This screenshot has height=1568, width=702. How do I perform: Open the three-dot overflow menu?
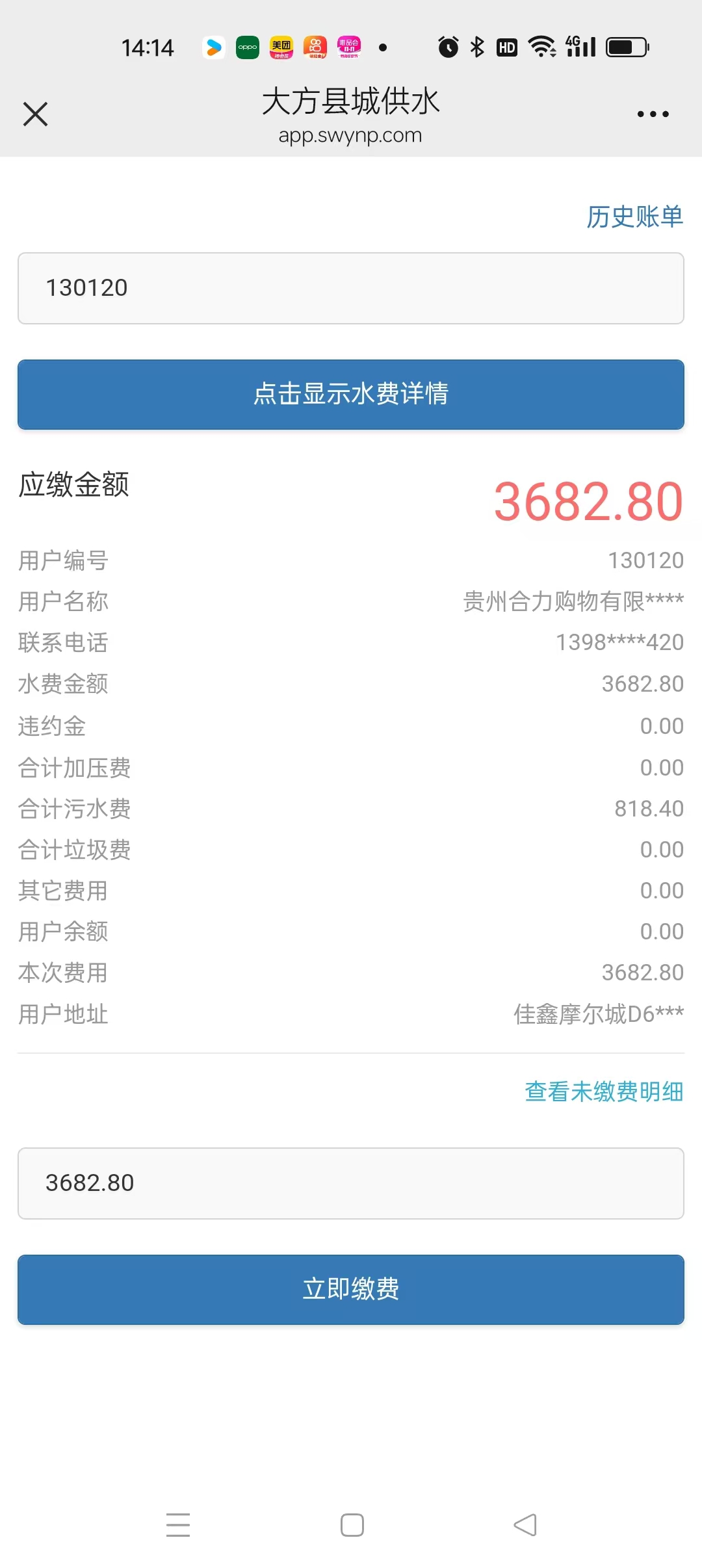coord(653,114)
